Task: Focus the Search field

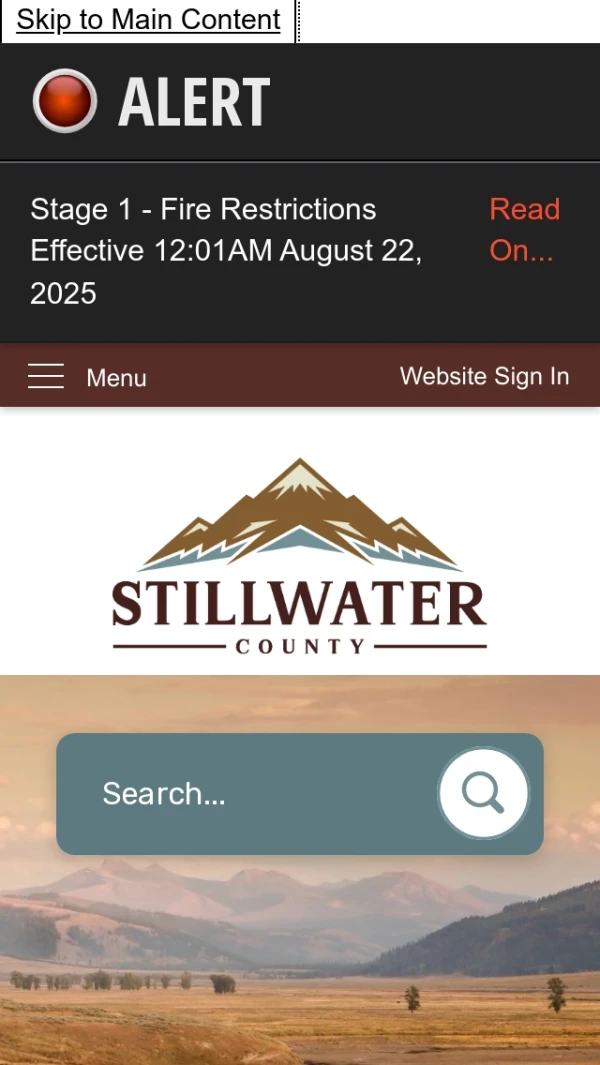Action: coord(250,794)
